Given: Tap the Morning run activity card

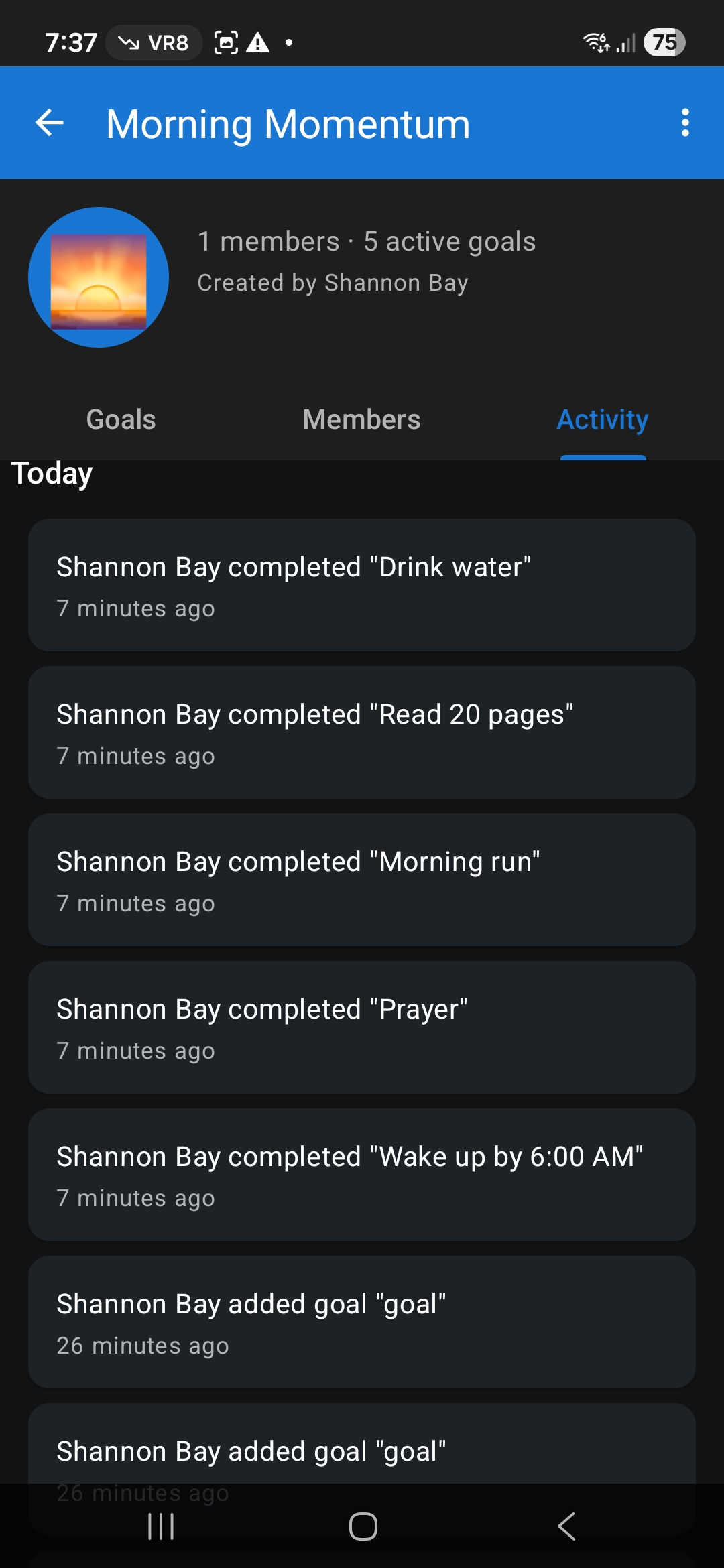Looking at the screenshot, I should pos(362,879).
